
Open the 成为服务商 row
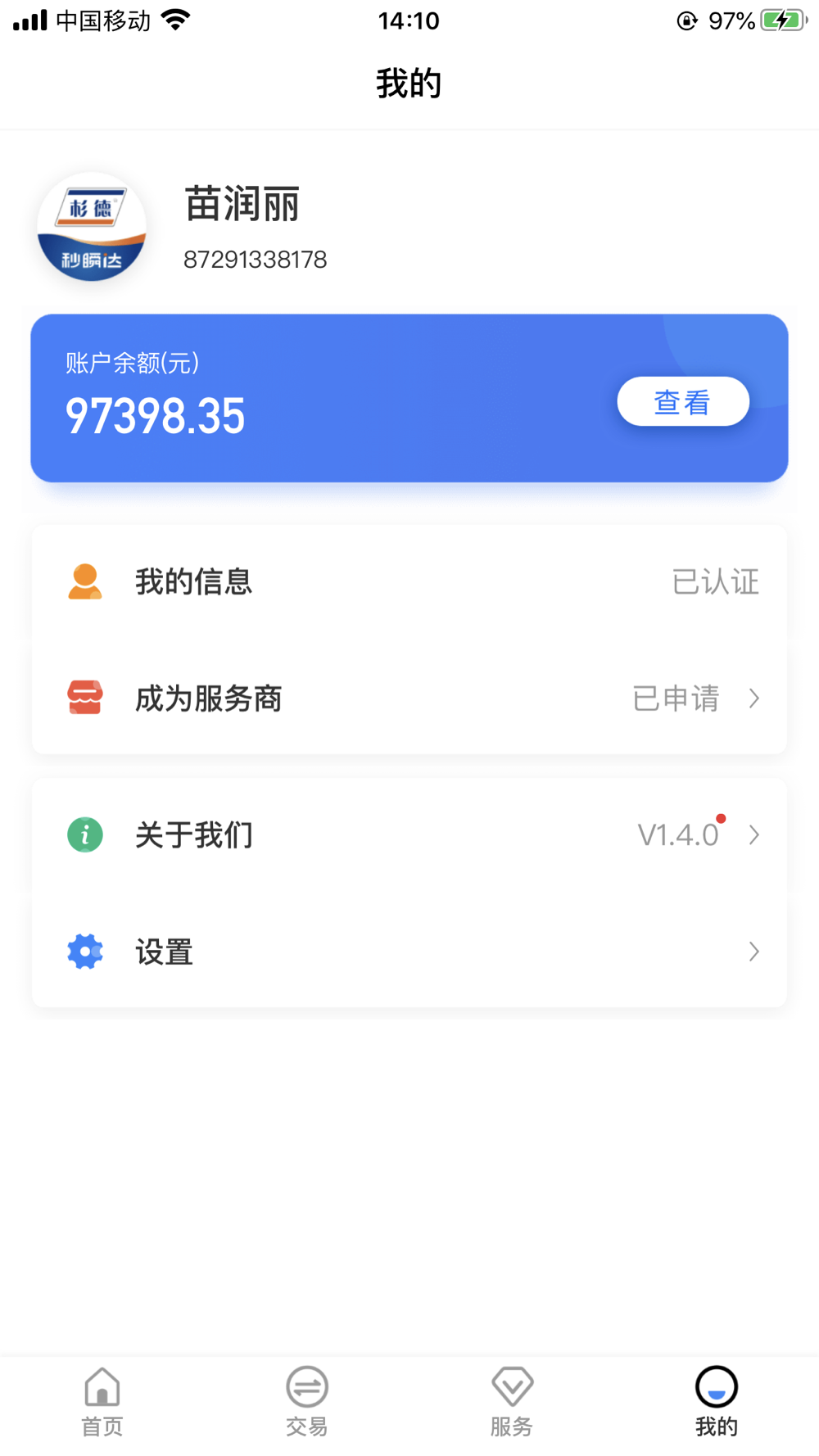[409, 698]
